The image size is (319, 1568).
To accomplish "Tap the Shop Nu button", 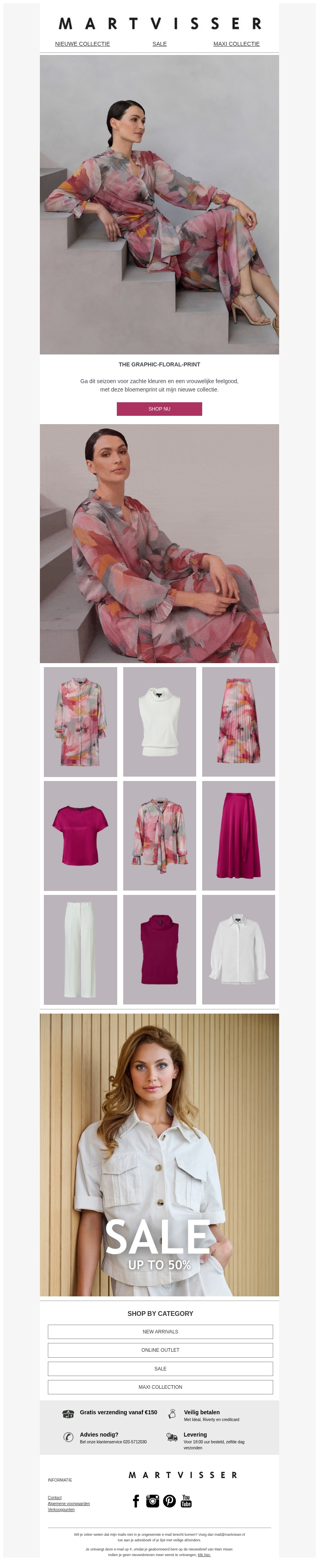I will 159,409.
